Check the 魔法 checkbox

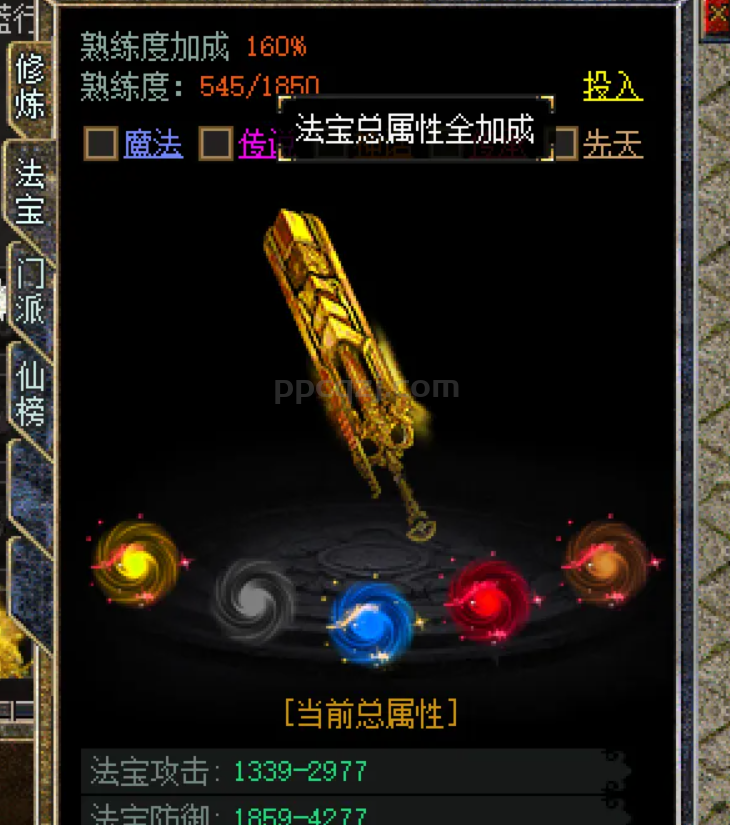pos(100,144)
